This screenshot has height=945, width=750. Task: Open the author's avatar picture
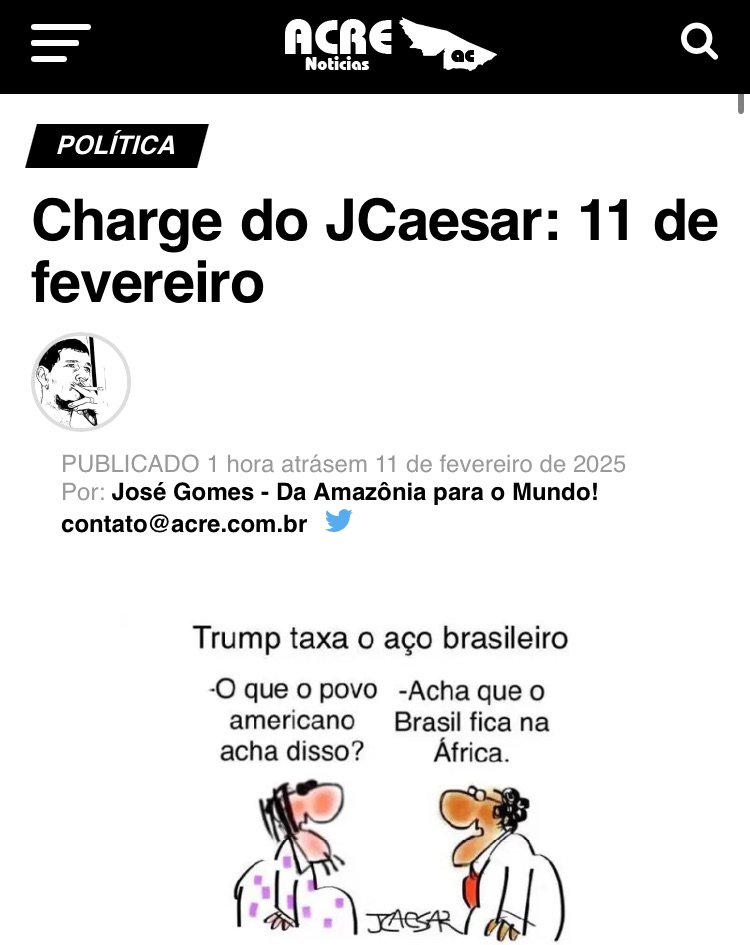[81, 382]
